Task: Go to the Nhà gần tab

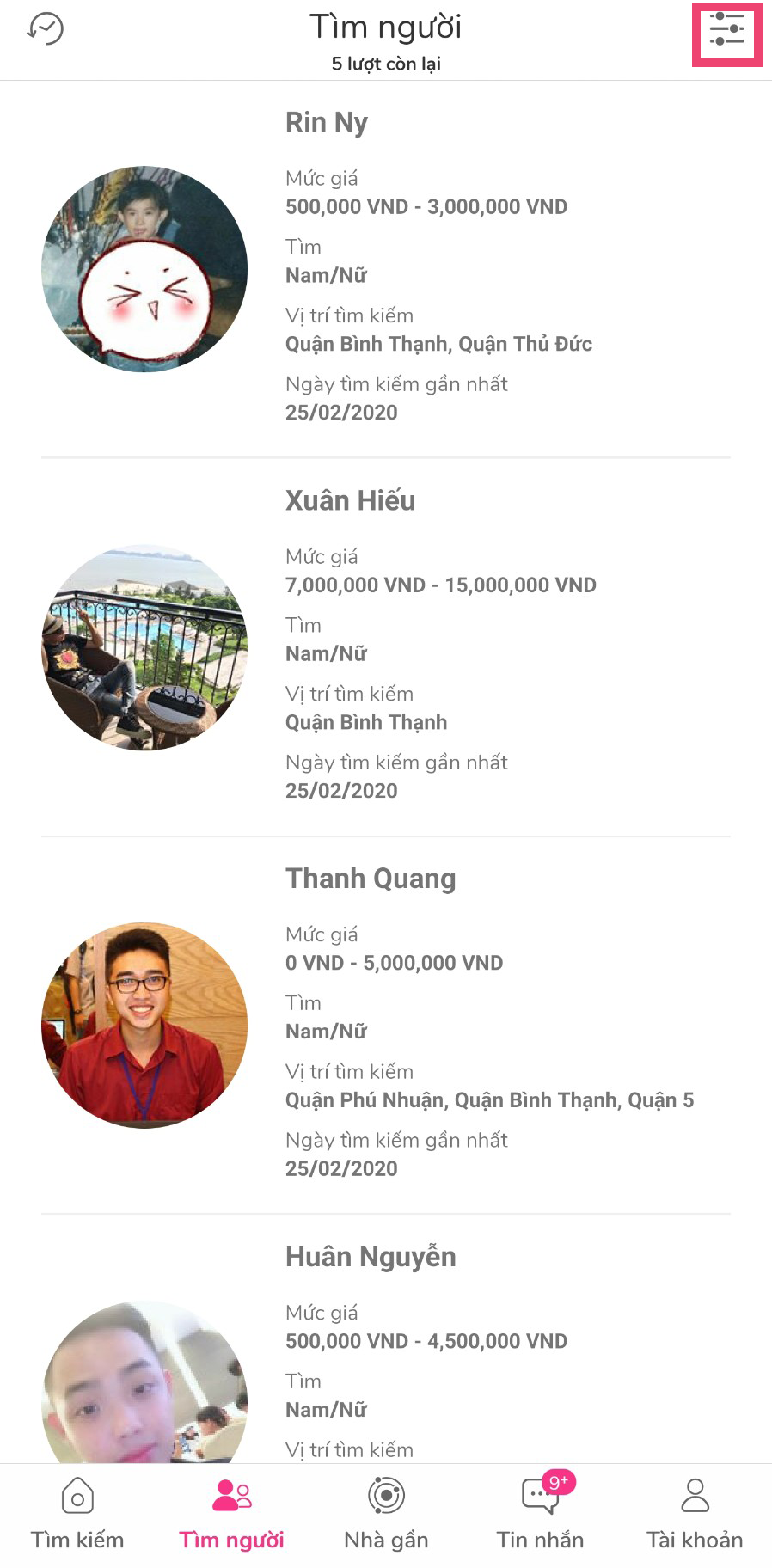Action: tap(386, 1514)
